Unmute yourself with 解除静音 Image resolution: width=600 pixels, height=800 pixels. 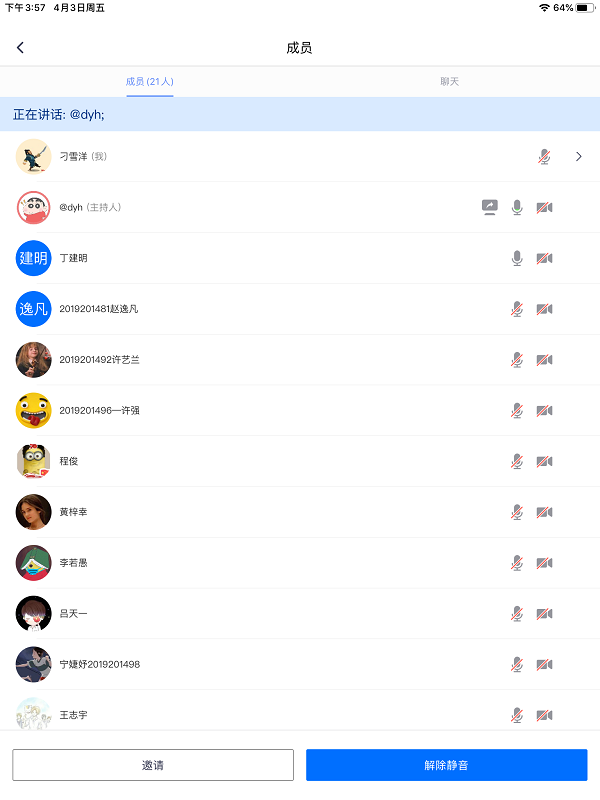446,765
